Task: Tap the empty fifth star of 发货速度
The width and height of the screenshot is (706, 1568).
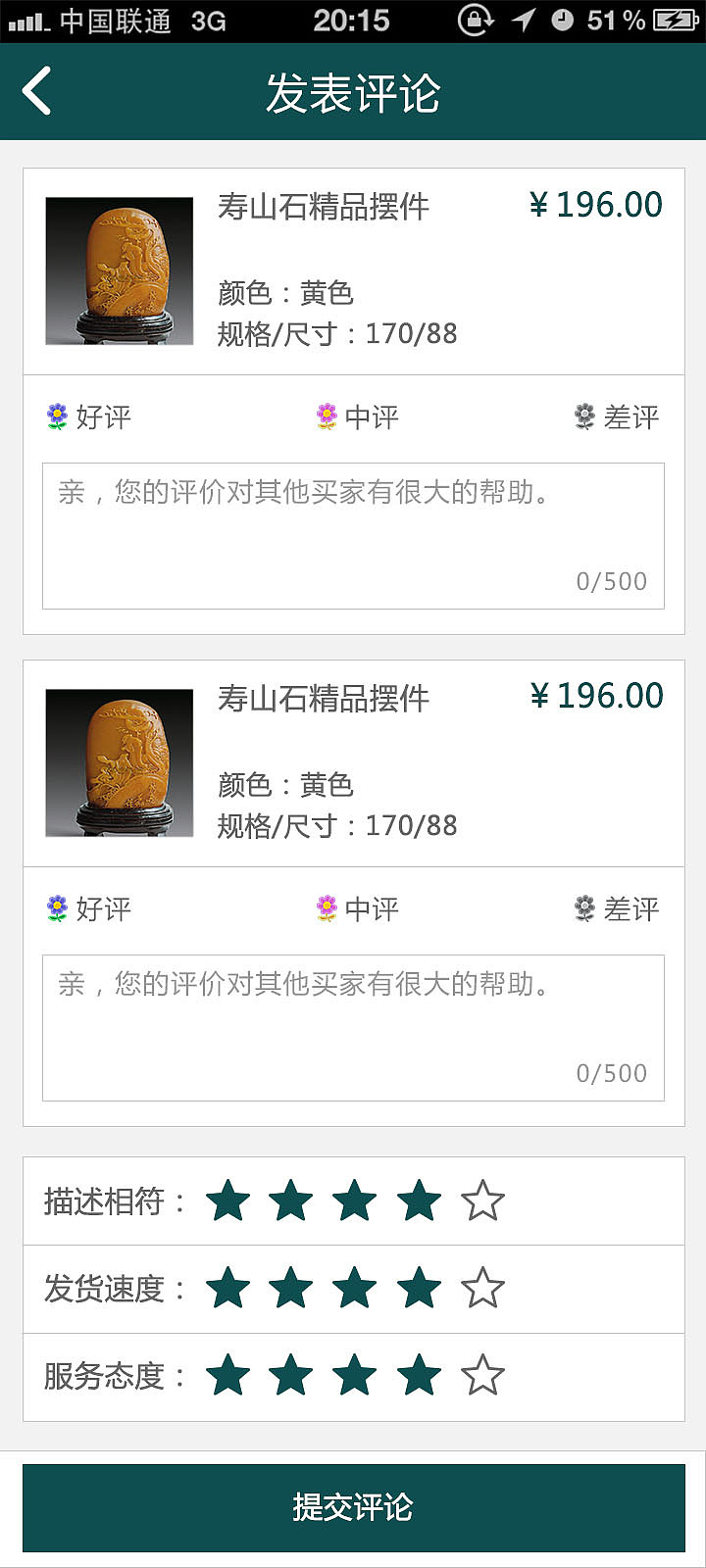Action: click(483, 1289)
